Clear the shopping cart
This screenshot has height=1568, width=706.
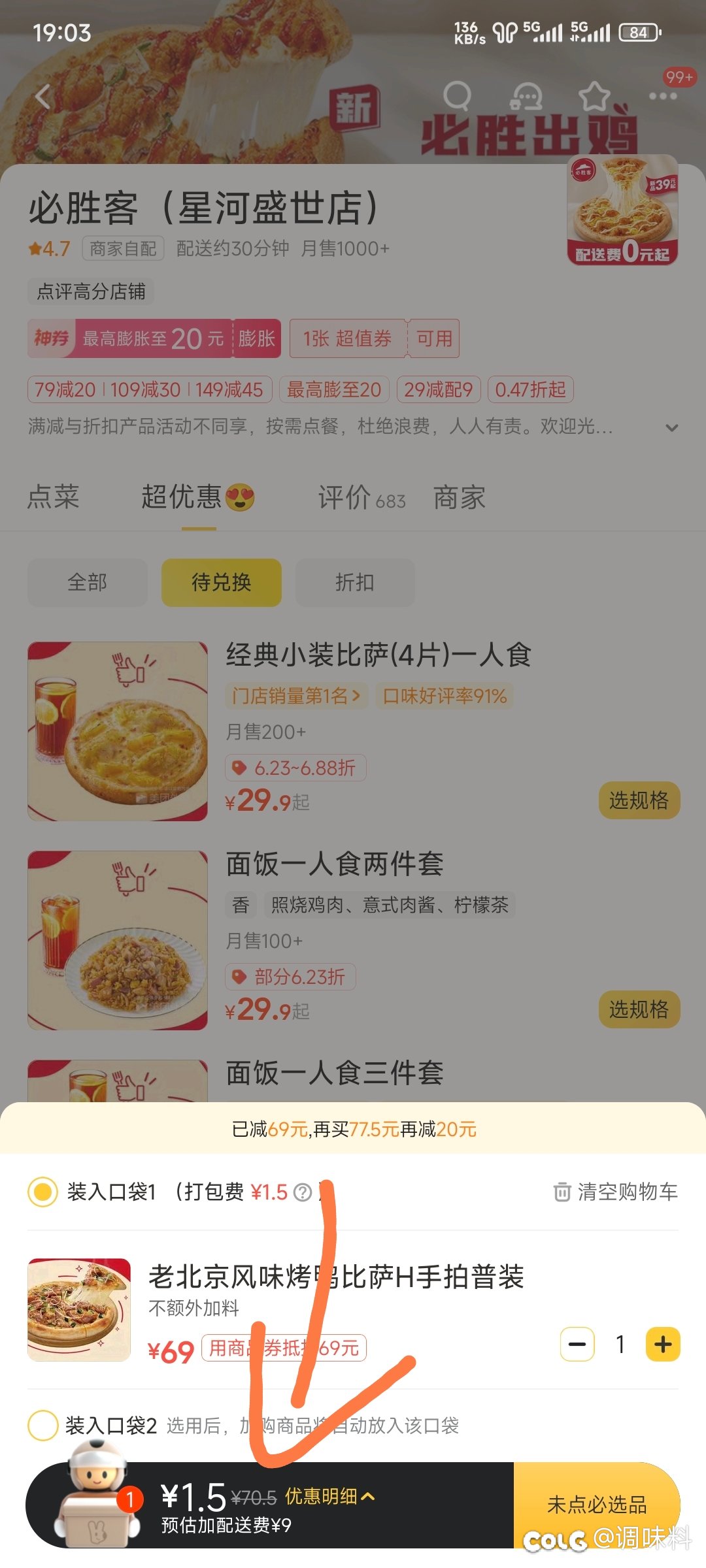pos(616,1192)
